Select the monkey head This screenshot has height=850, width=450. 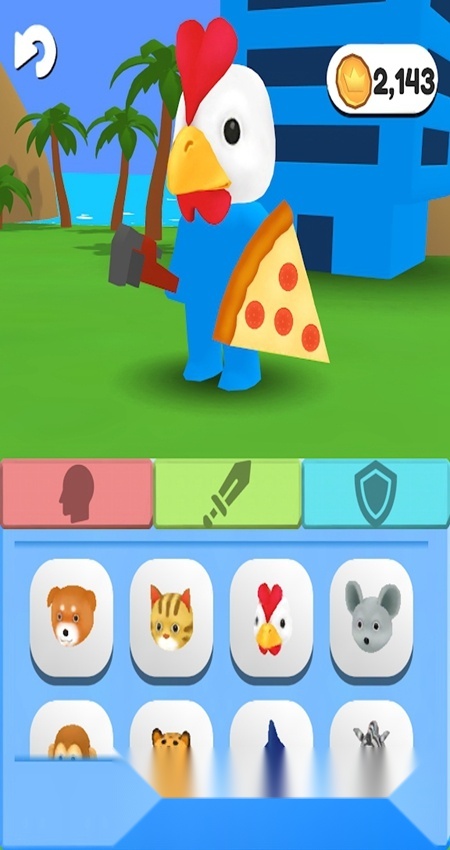72,730
